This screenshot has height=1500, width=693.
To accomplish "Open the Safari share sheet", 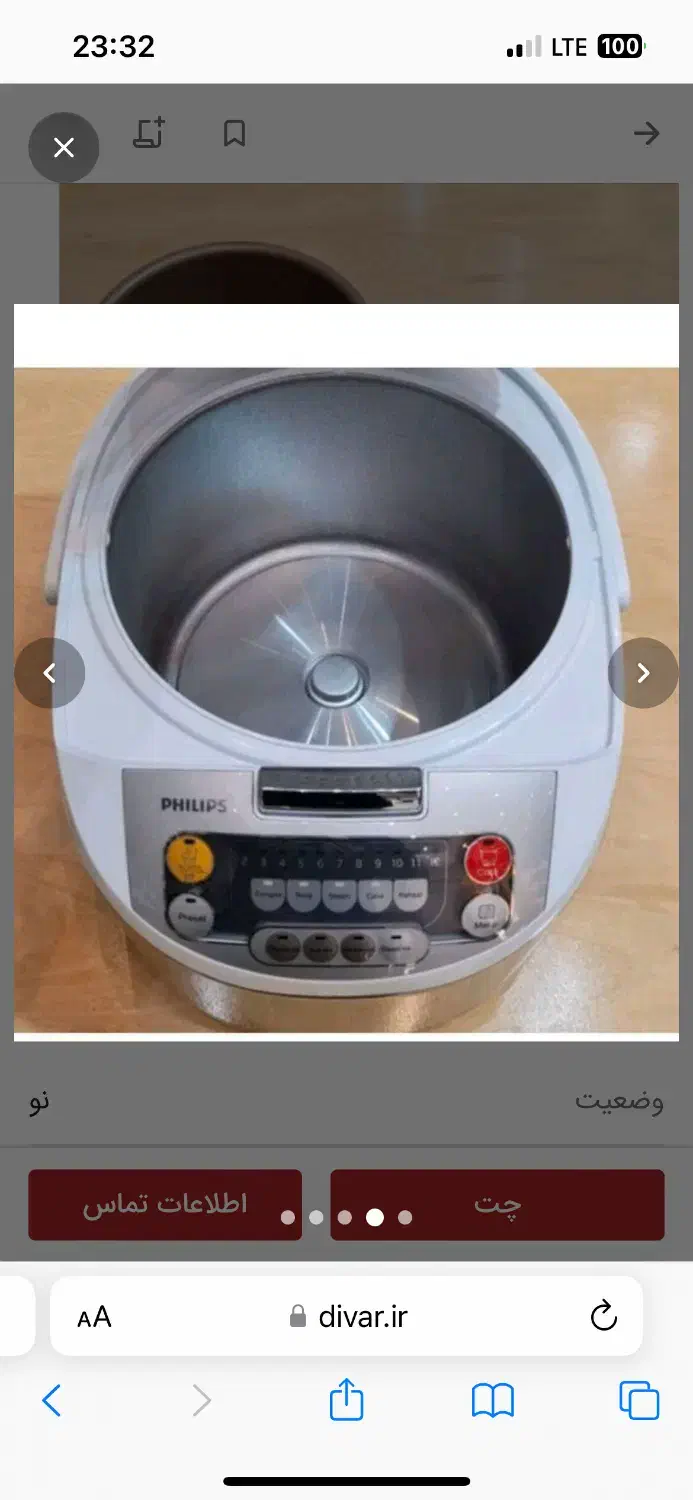I will click(x=346, y=1398).
